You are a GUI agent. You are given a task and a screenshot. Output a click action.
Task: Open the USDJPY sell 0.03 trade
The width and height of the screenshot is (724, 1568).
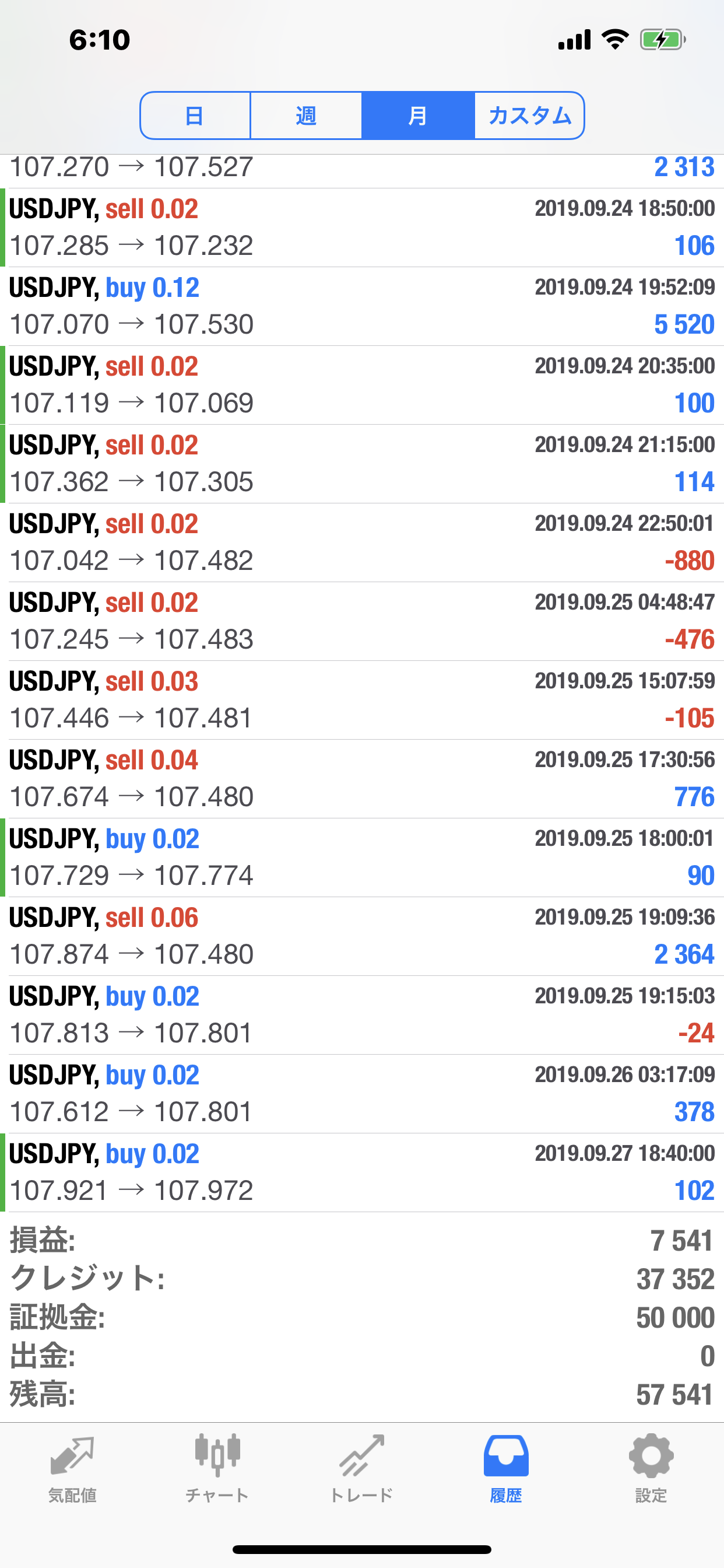362,700
